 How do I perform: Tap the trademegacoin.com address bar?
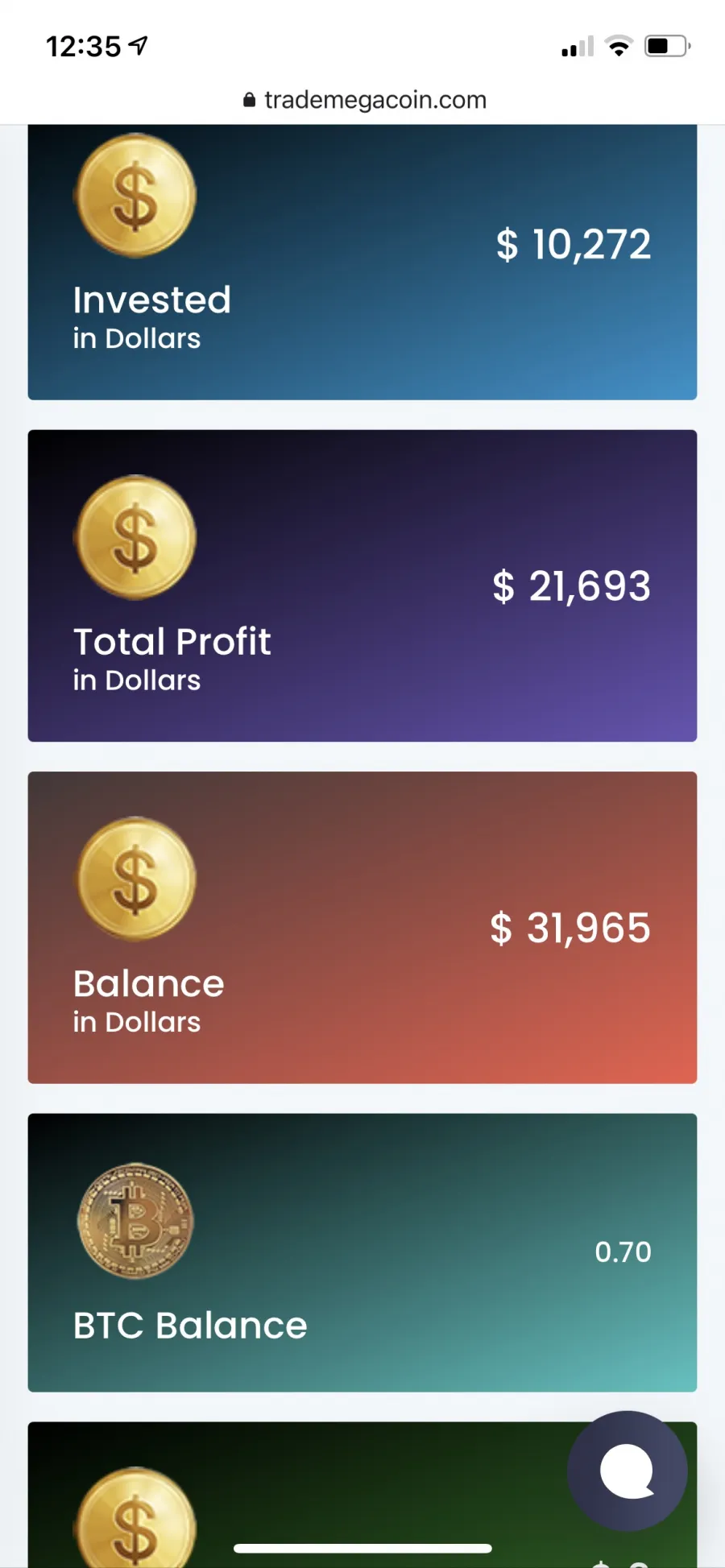tap(364, 100)
